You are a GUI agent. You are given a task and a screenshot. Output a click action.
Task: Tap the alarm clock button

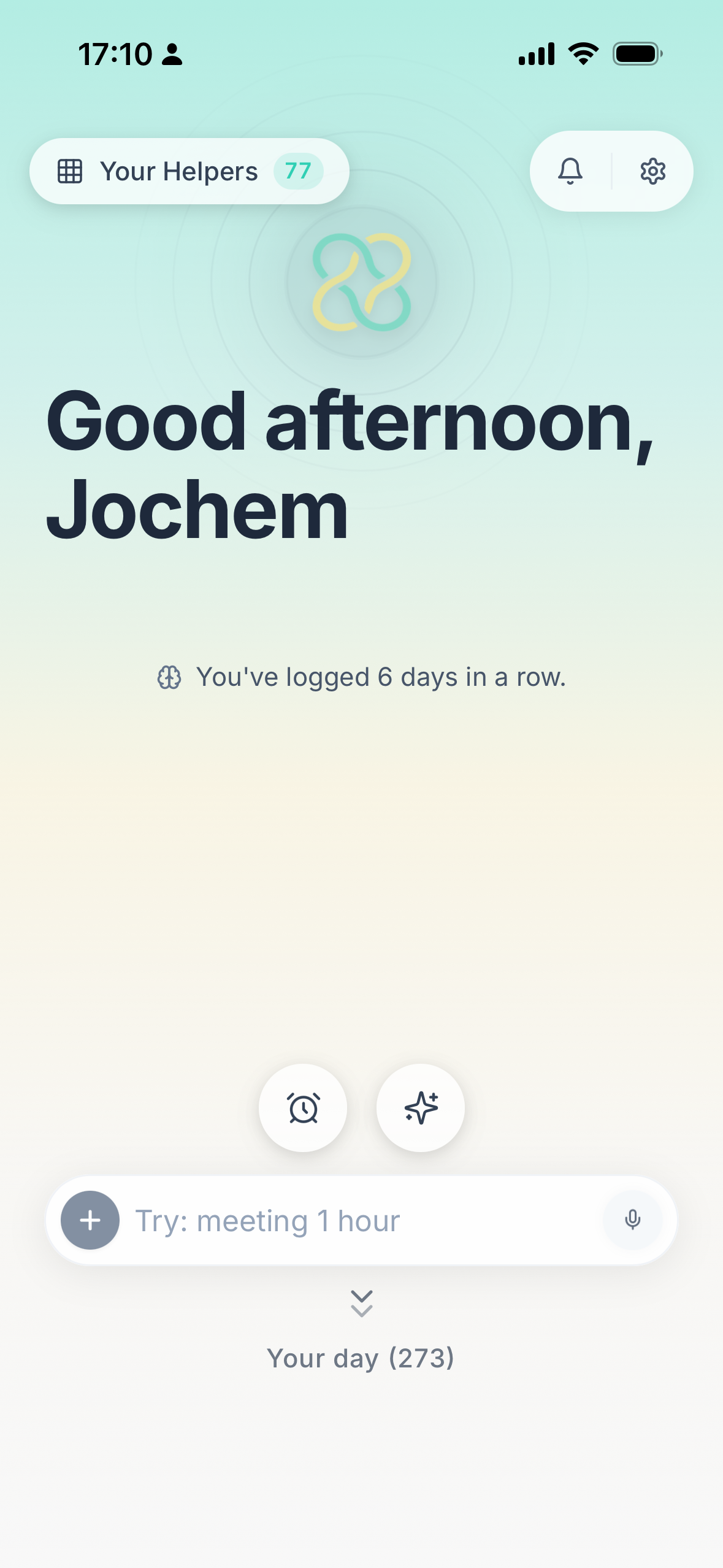point(303,1108)
